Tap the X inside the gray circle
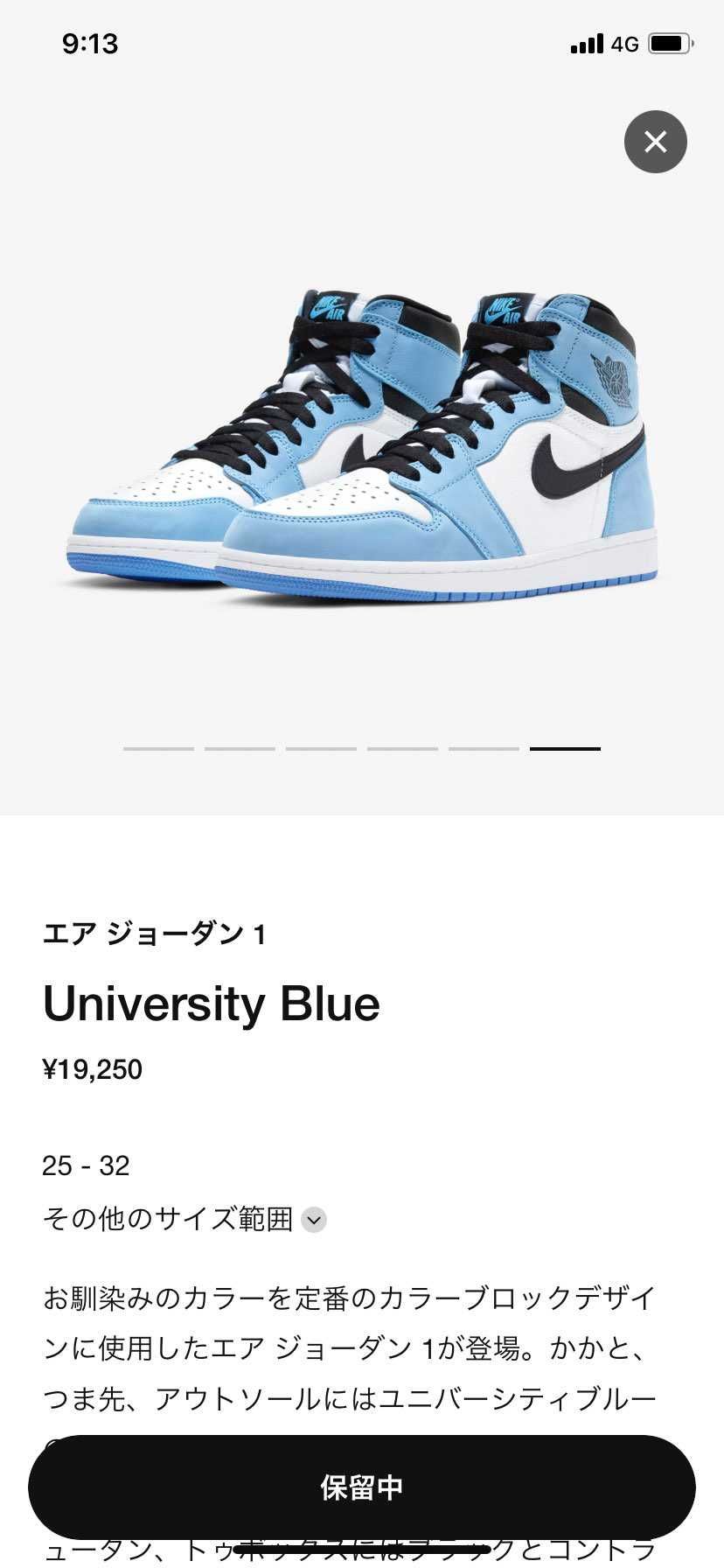 [655, 142]
